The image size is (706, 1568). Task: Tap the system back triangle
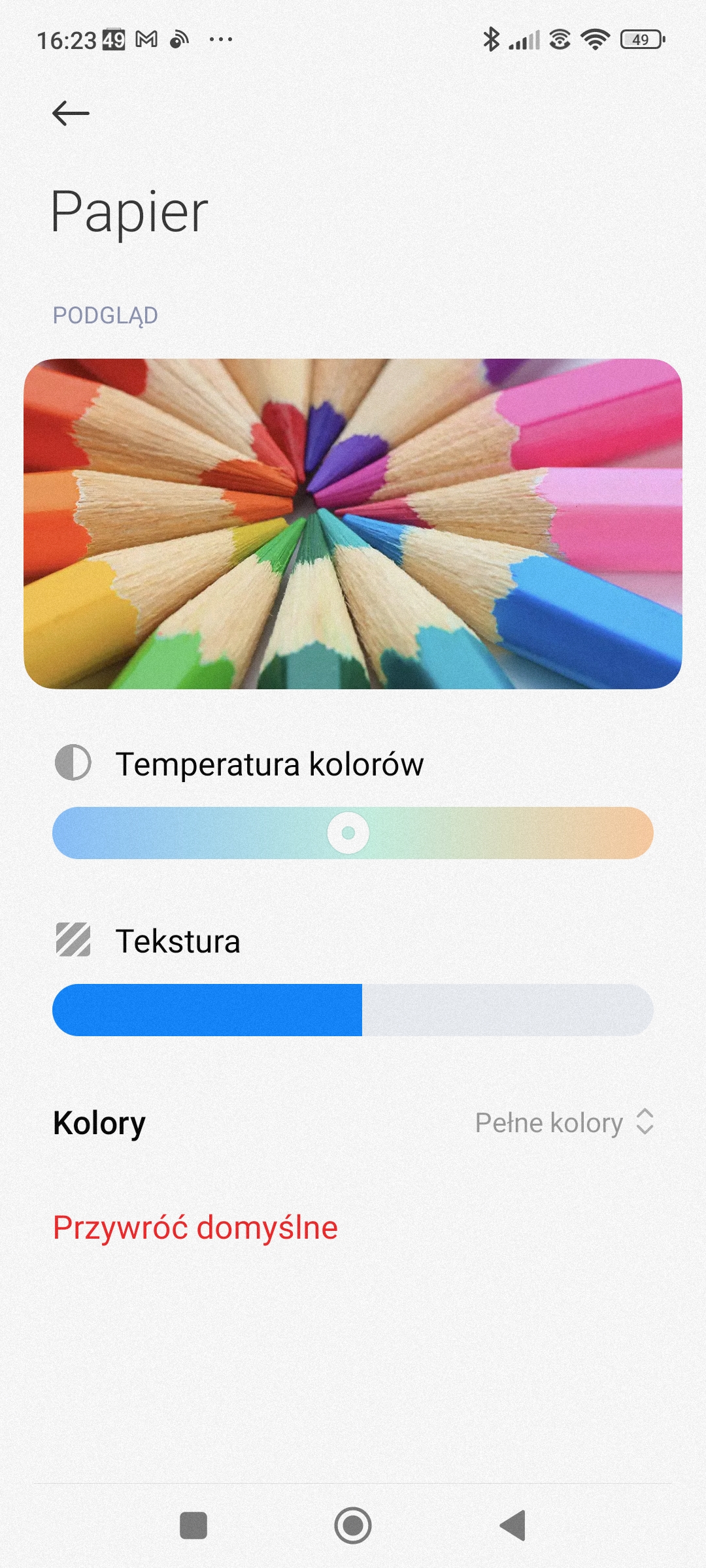click(513, 1526)
